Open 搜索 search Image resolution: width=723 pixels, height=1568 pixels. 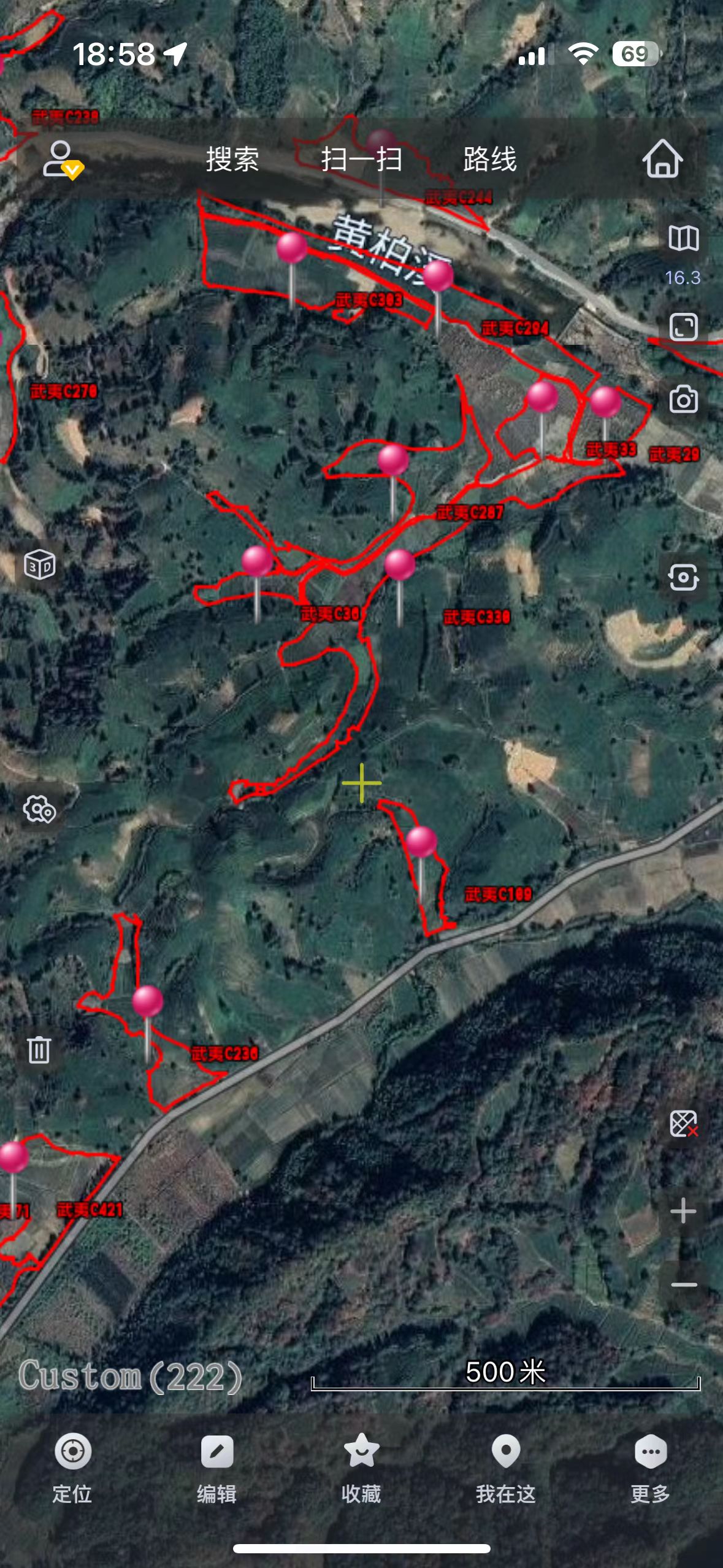coord(232,159)
